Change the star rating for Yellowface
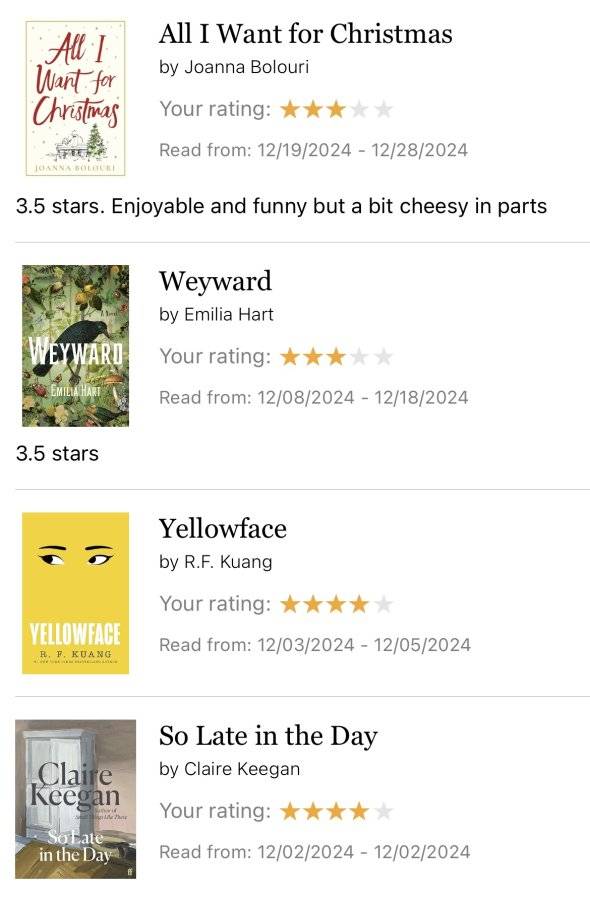This screenshot has width=590, height=900. (x=336, y=604)
